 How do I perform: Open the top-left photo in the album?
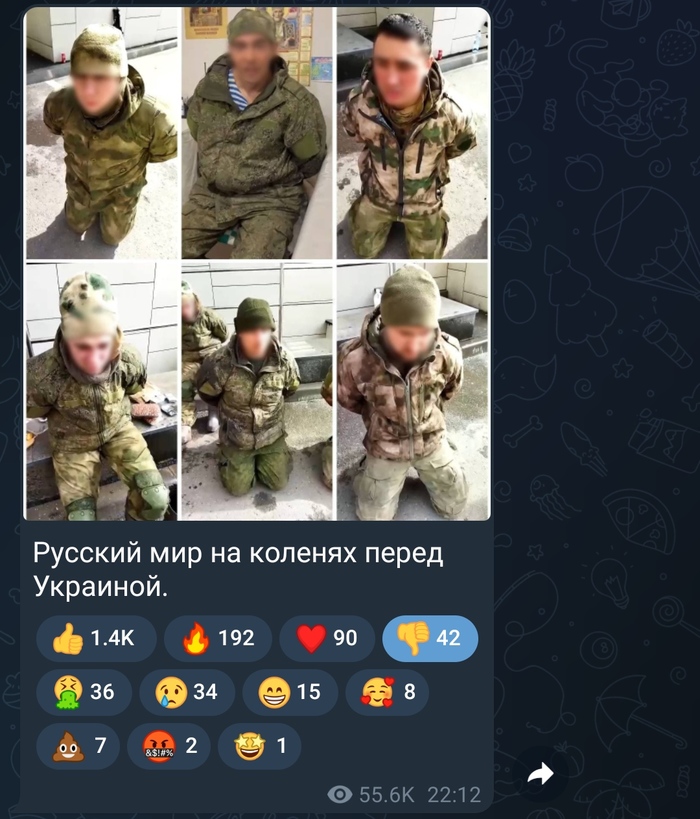coord(101,135)
